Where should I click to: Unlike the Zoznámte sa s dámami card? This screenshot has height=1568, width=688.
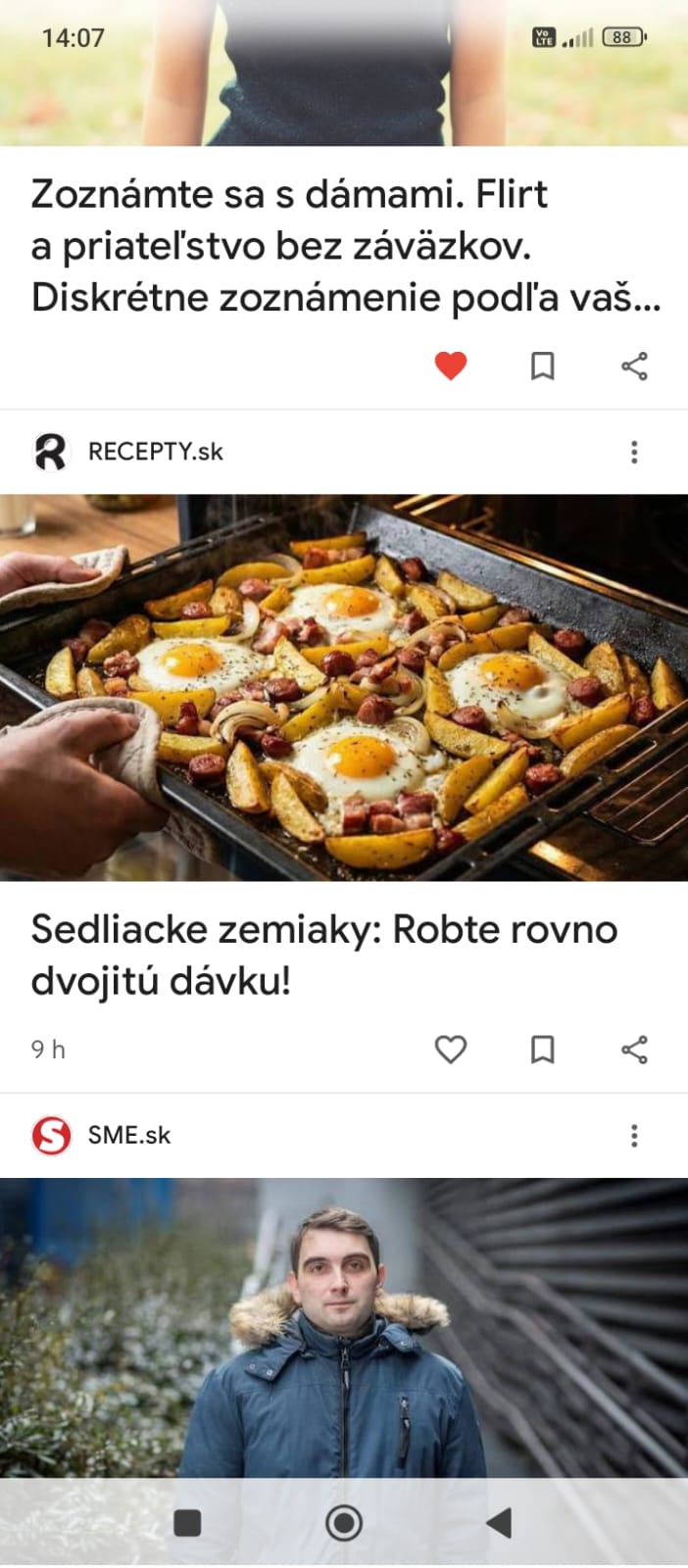coord(451,366)
